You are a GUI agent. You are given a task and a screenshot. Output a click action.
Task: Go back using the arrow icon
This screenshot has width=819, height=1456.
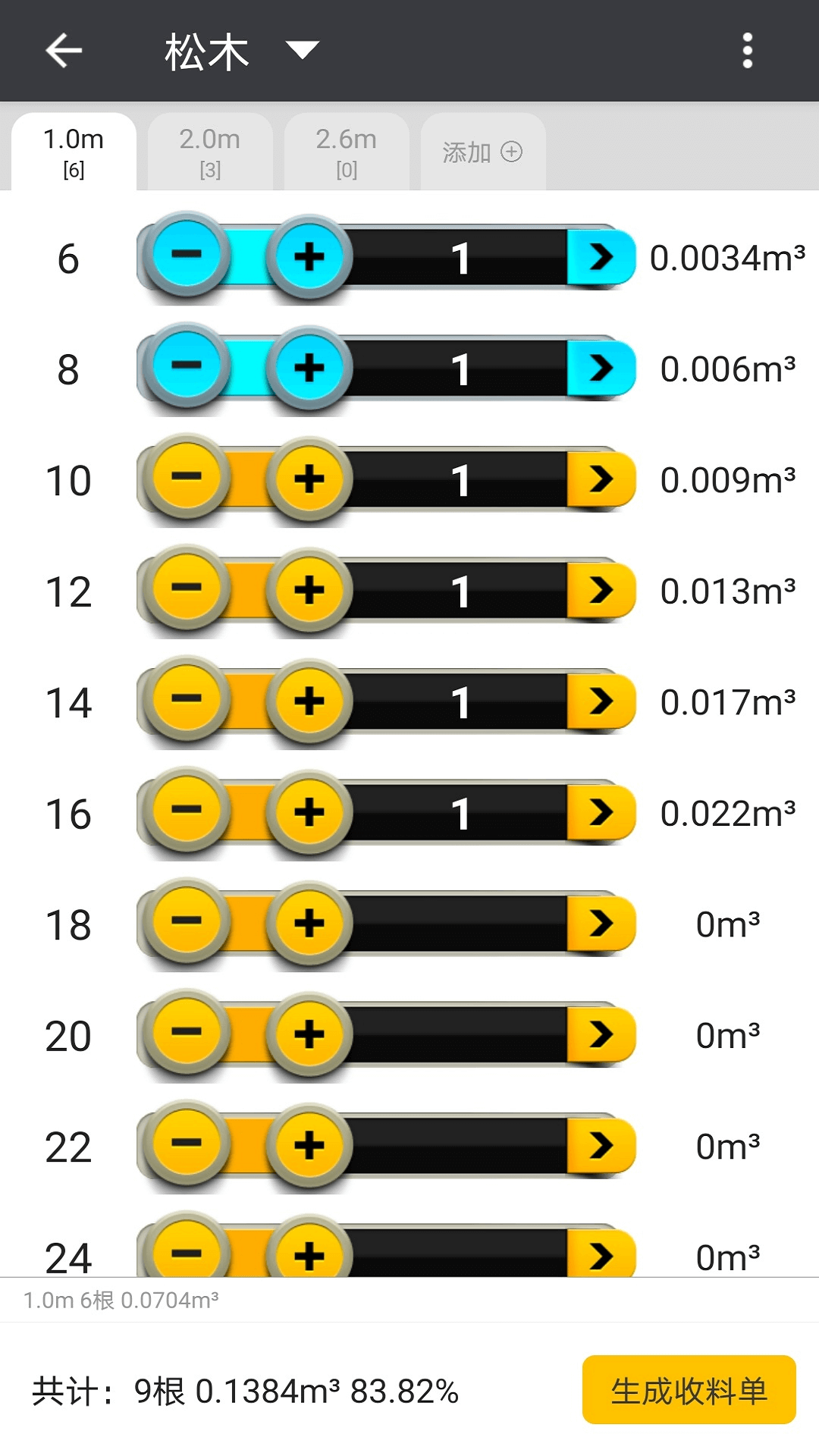pyautogui.click(x=64, y=51)
